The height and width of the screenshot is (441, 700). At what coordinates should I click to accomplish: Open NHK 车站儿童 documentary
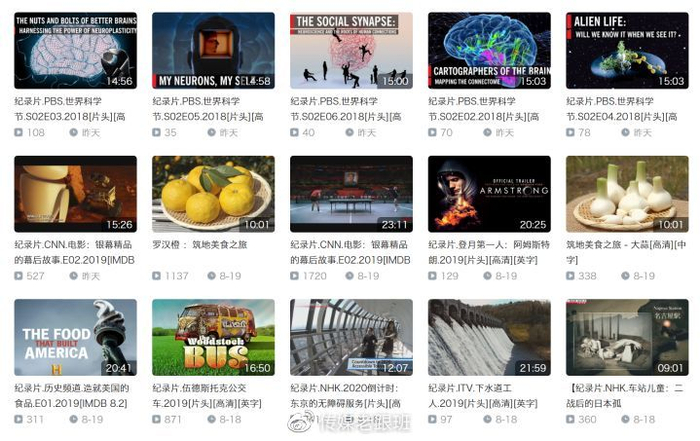(627, 337)
